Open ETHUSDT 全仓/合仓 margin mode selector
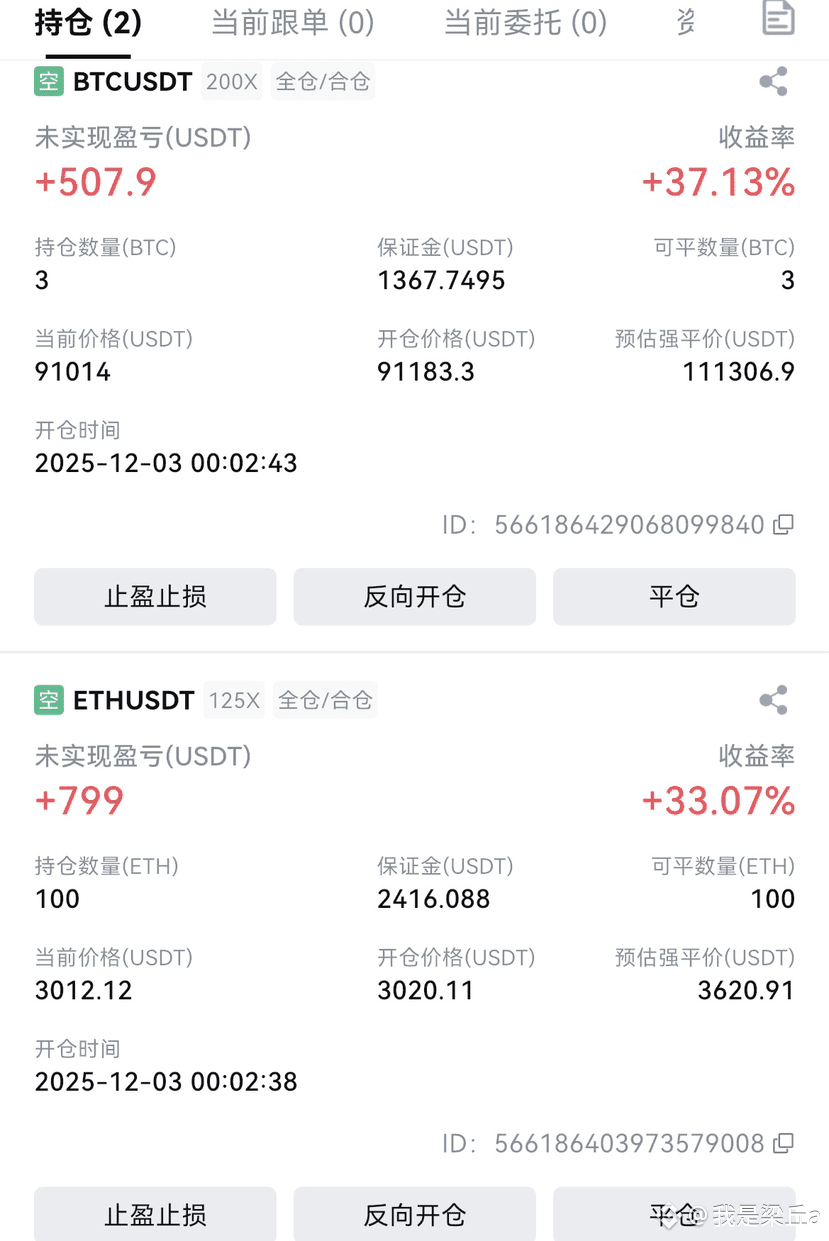The image size is (829, 1241). click(325, 700)
